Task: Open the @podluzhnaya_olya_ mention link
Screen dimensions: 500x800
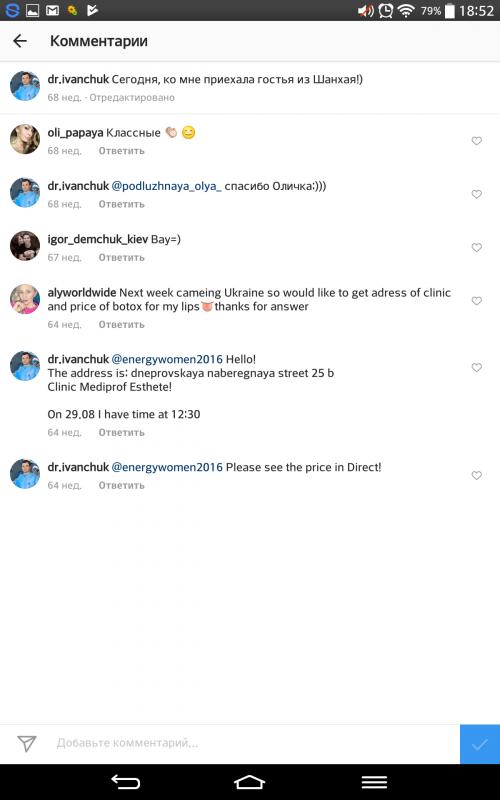Action: 166,186
